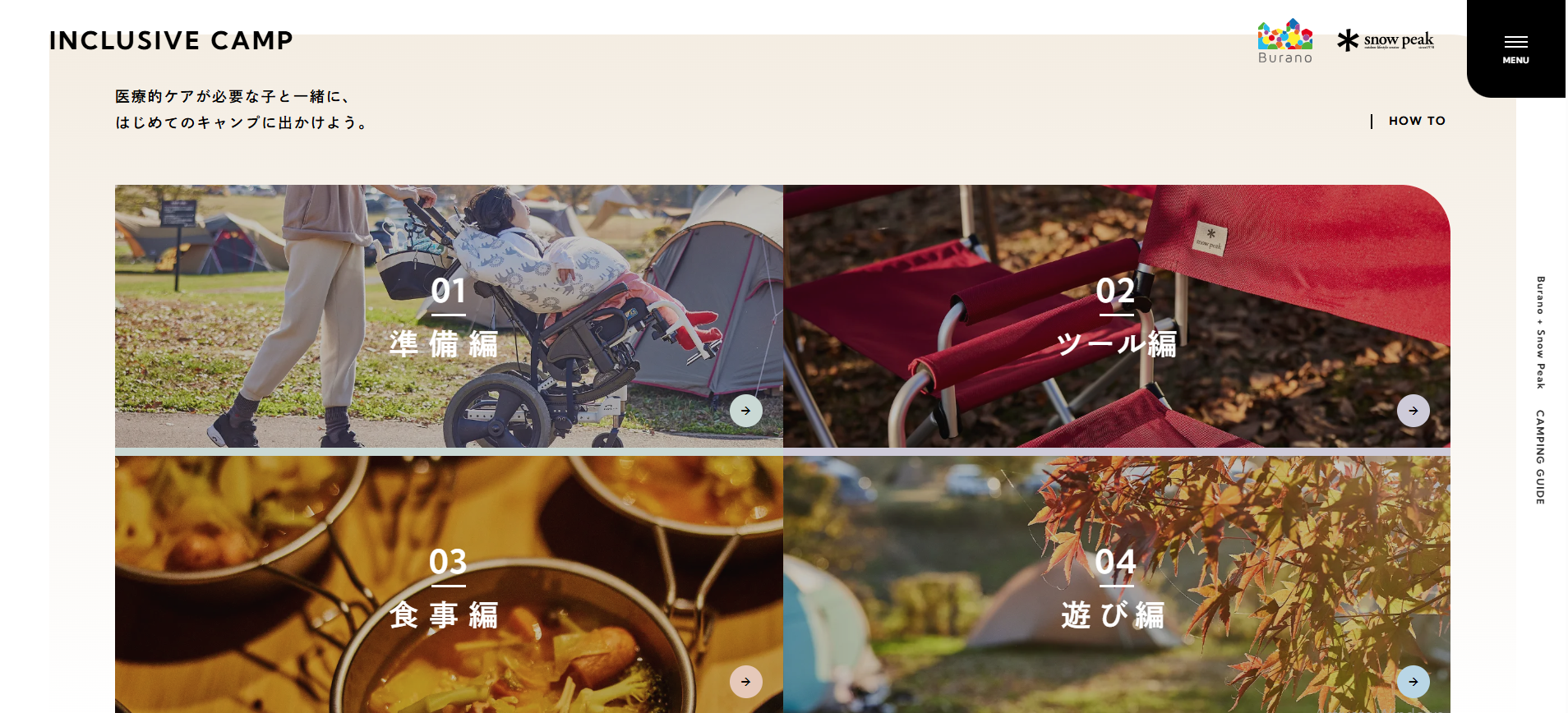Visit the Snow Peak logo link
This screenshot has height=713, width=1568.
click(x=1386, y=40)
